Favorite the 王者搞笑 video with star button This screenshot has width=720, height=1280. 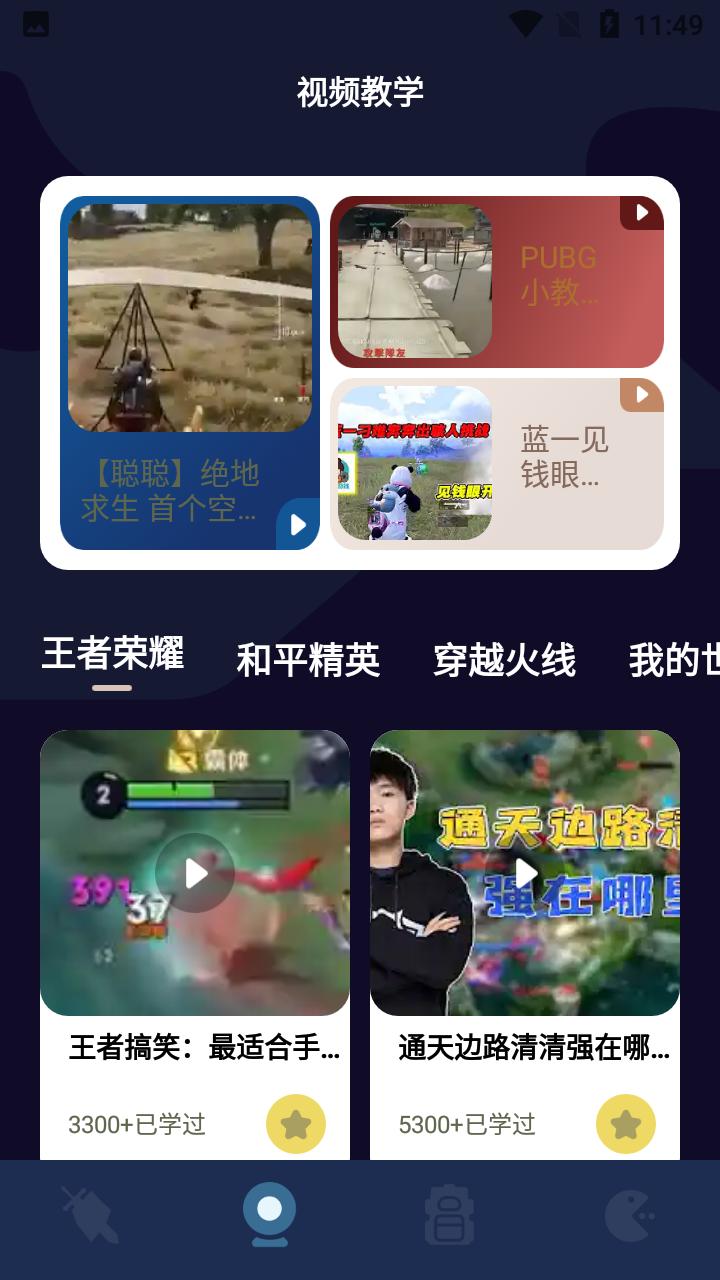pyautogui.click(x=295, y=1124)
